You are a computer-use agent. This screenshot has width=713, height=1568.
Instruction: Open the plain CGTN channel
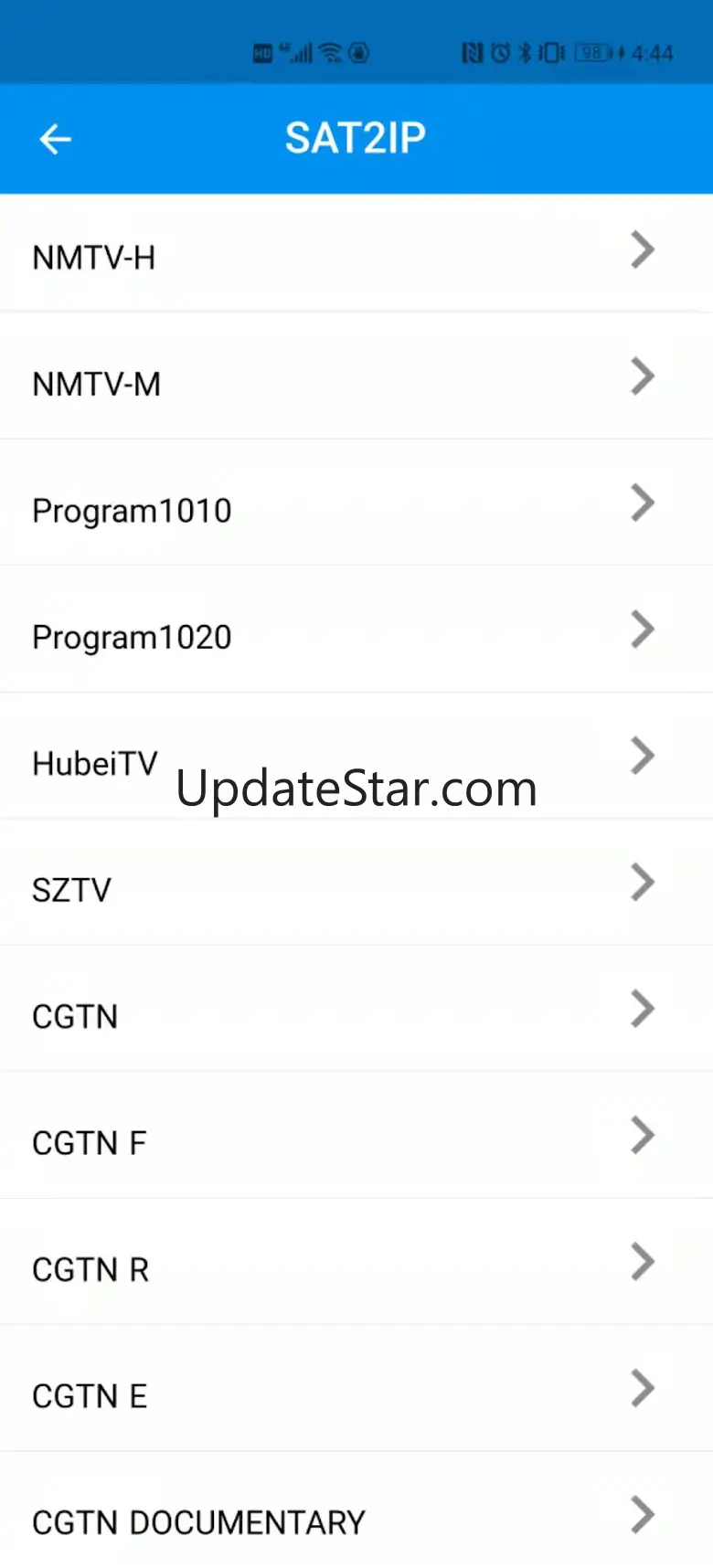pyautogui.click(x=356, y=1009)
